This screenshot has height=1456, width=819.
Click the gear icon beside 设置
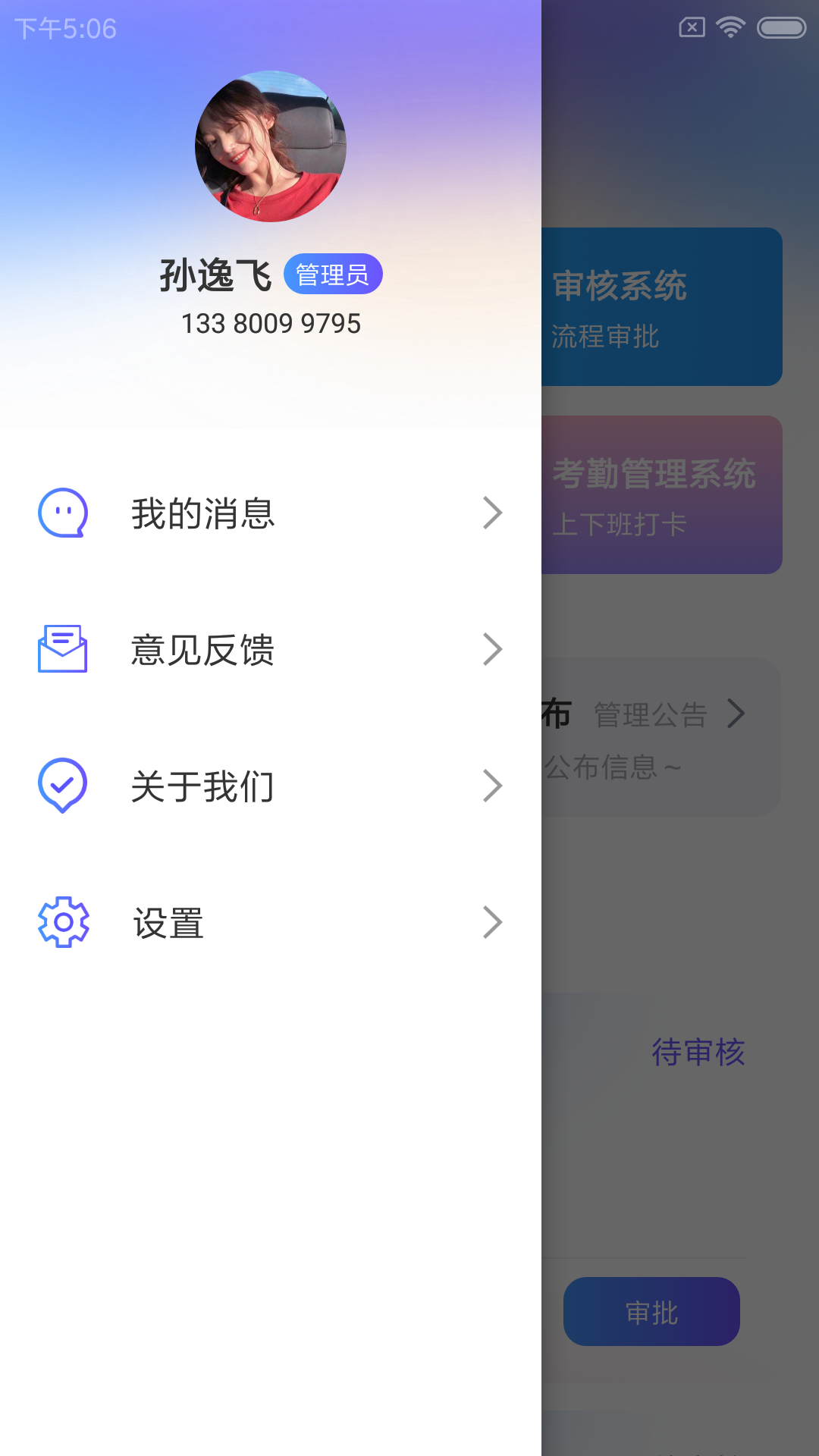point(61,922)
